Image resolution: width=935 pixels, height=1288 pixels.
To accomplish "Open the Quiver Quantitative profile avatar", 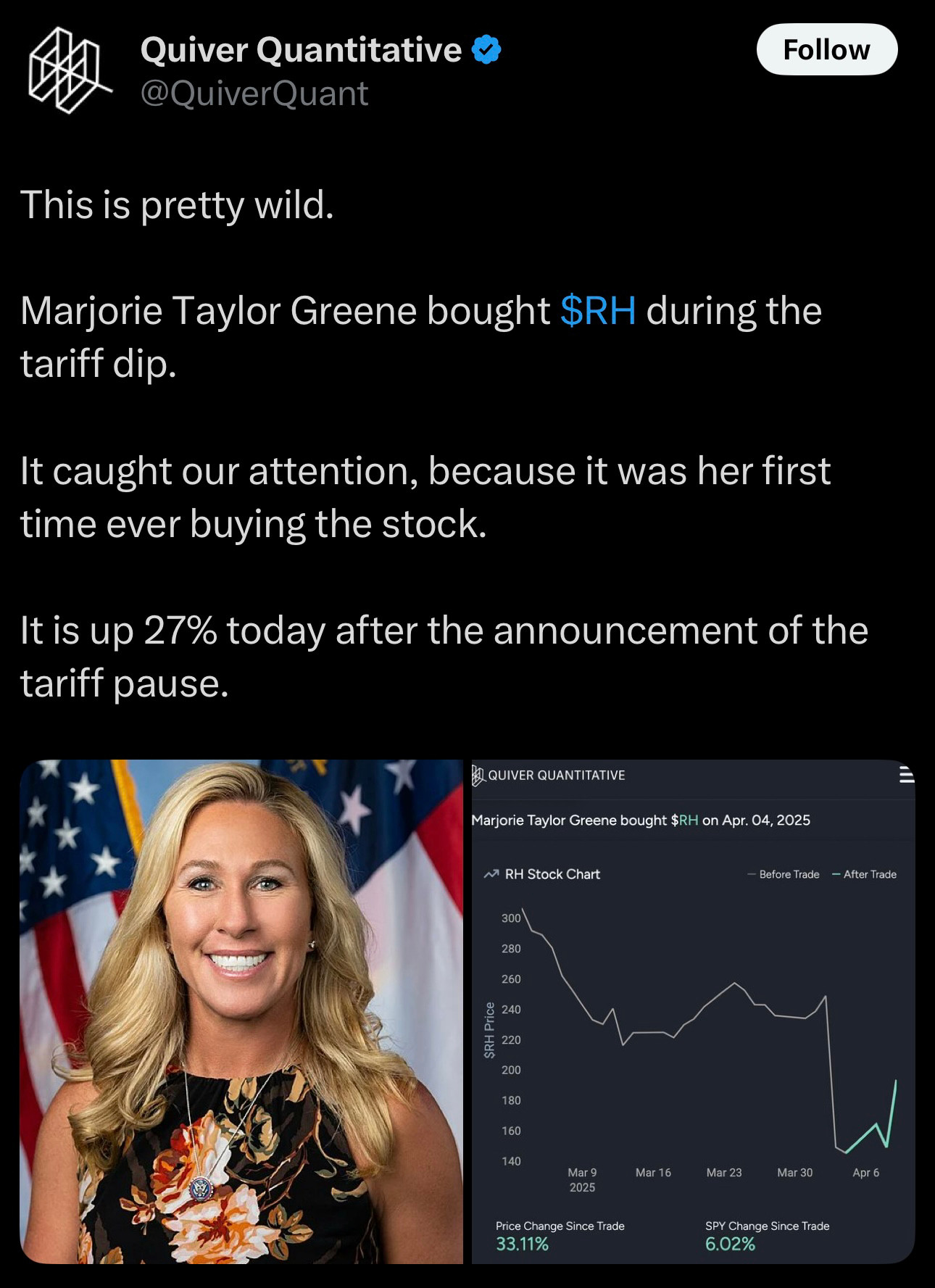I will tap(70, 70).
